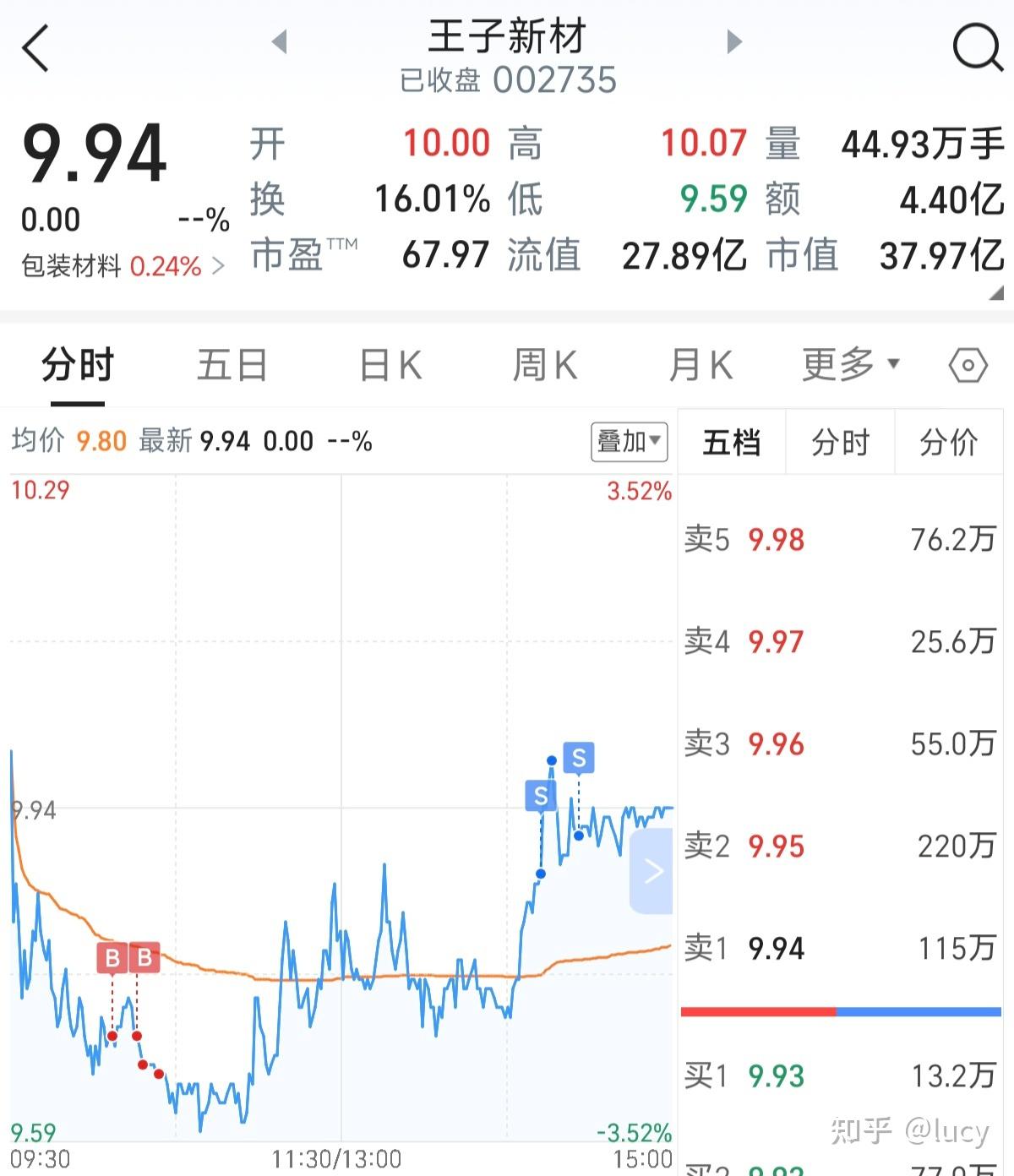
Task: Switch to the 五日 chart tab
Action: pos(232,365)
